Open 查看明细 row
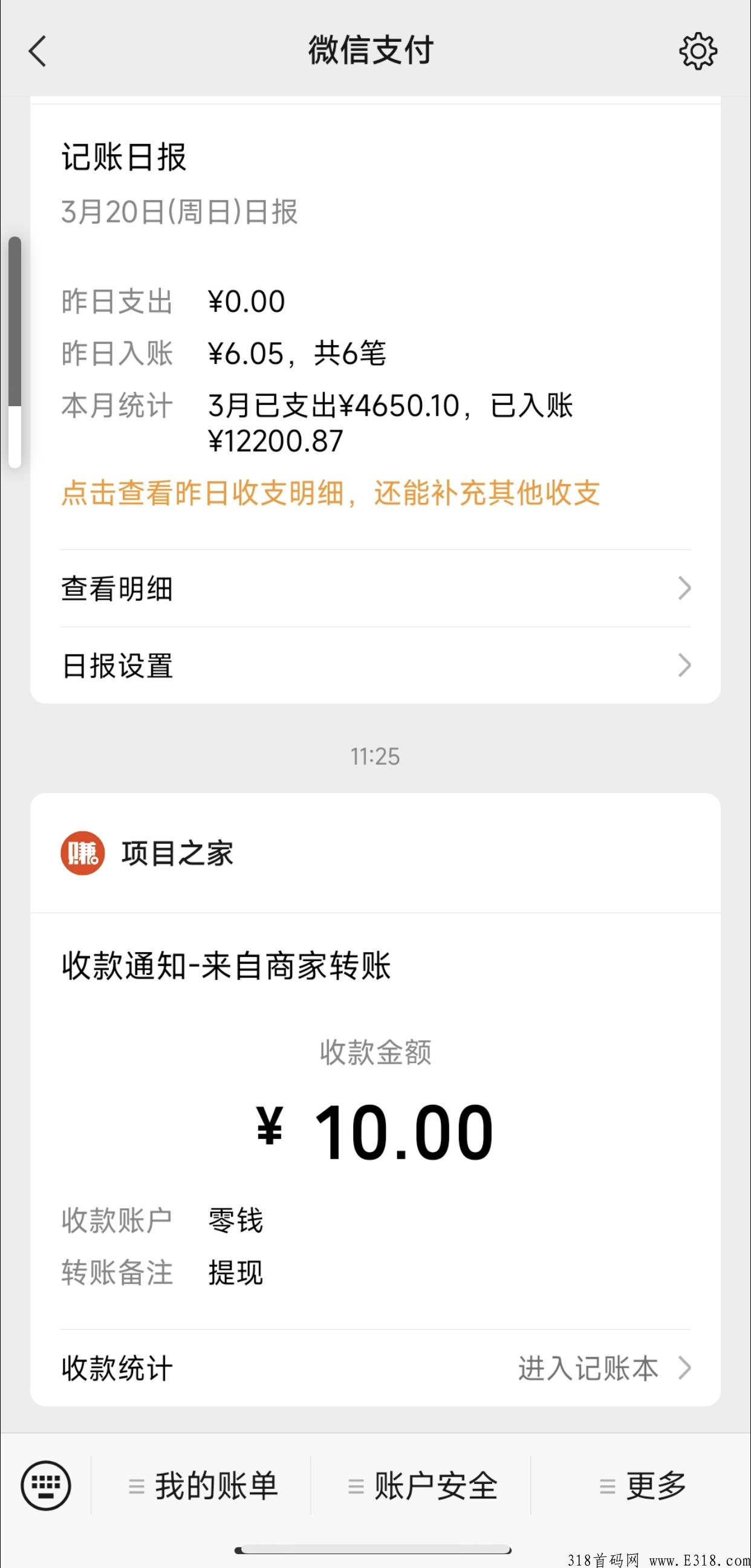The image size is (751, 1568). tap(375, 589)
